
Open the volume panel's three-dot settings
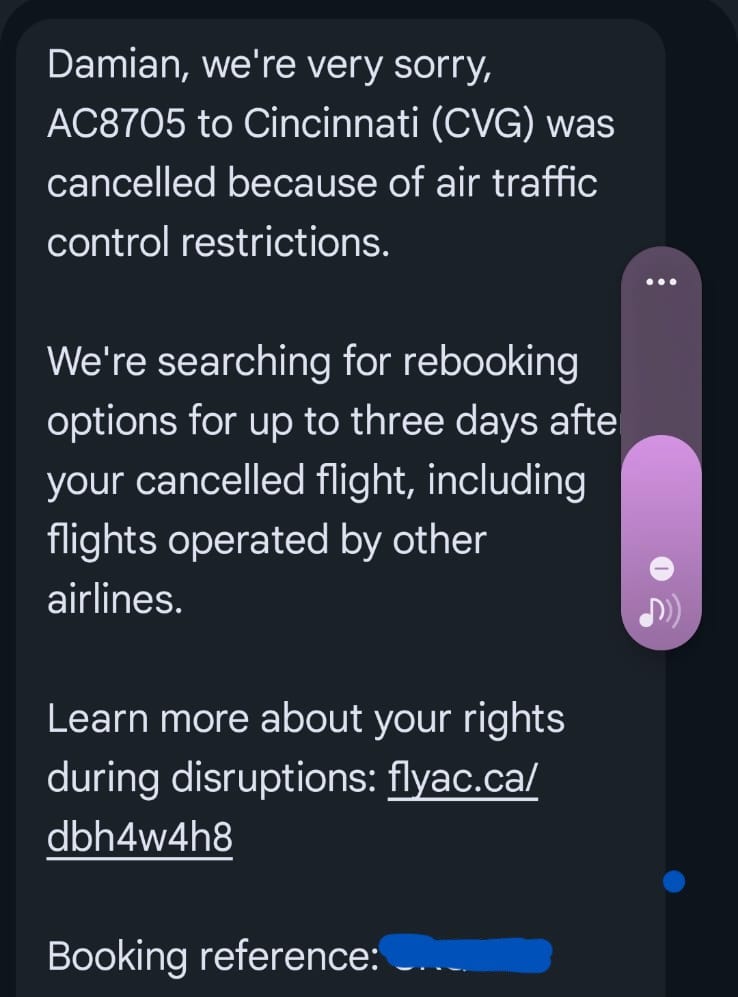click(x=661, y=282)
